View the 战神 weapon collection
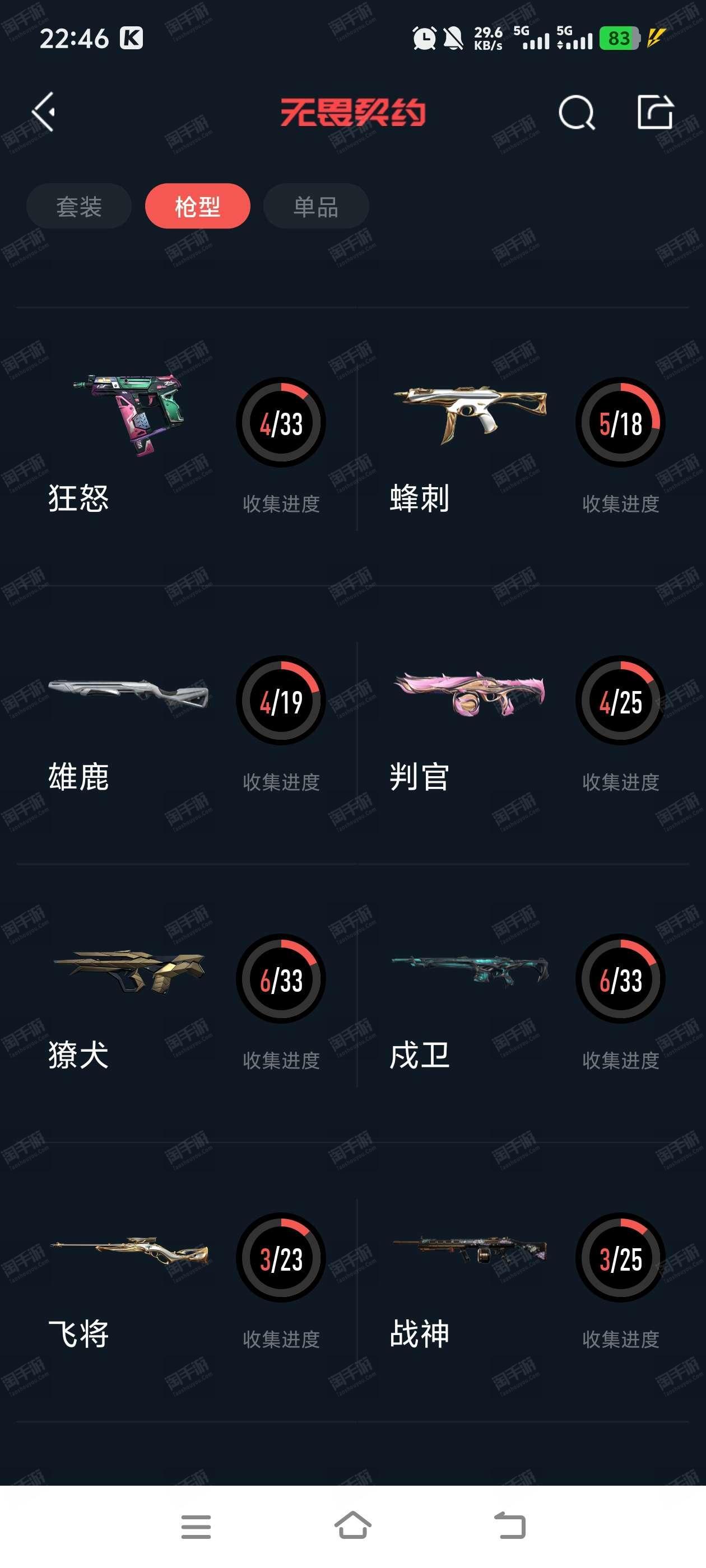Viewport: 706px width, 1568px height. [x=524, y=1280]
